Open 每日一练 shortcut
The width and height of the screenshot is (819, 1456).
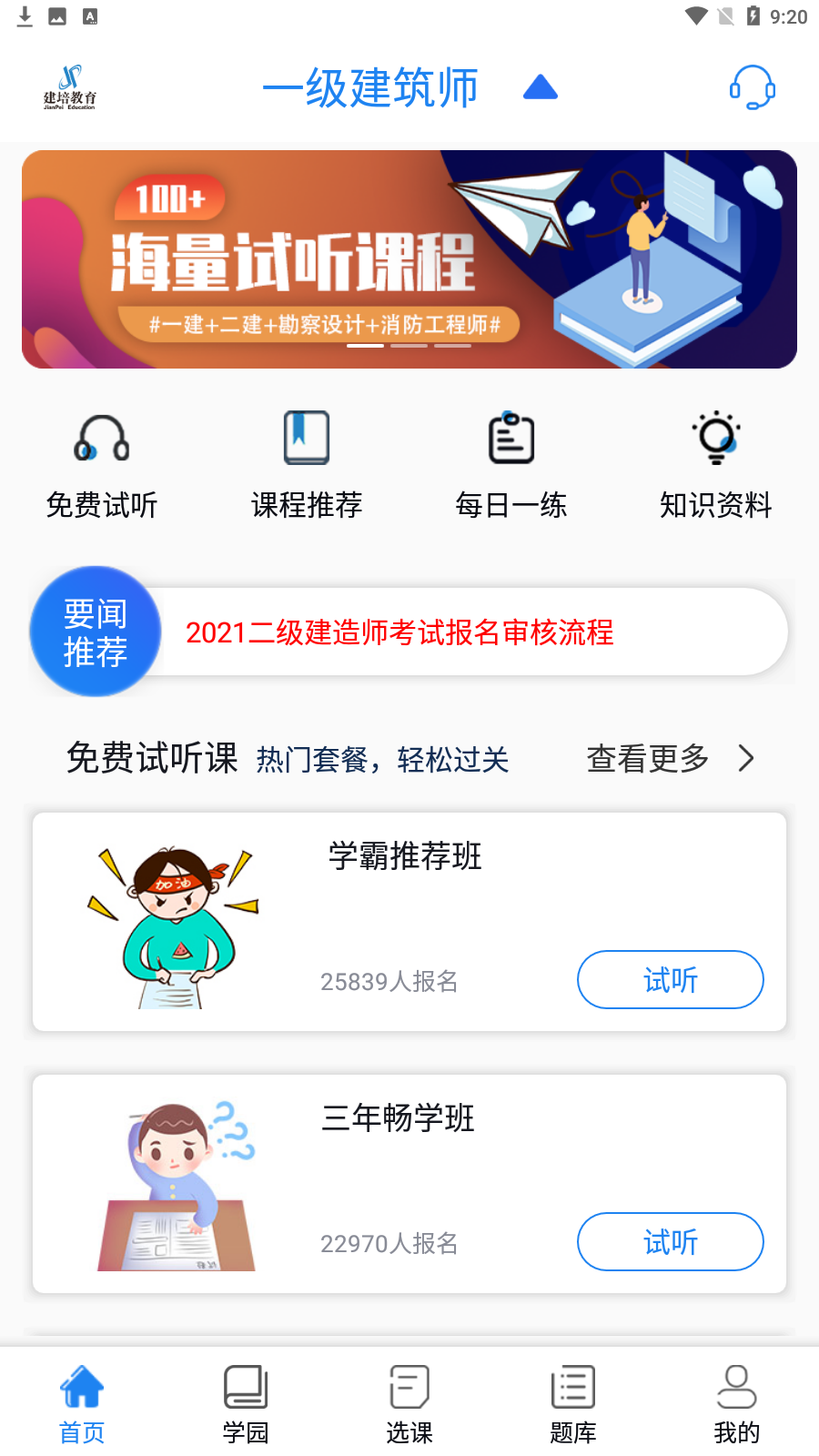coord(511,465)
